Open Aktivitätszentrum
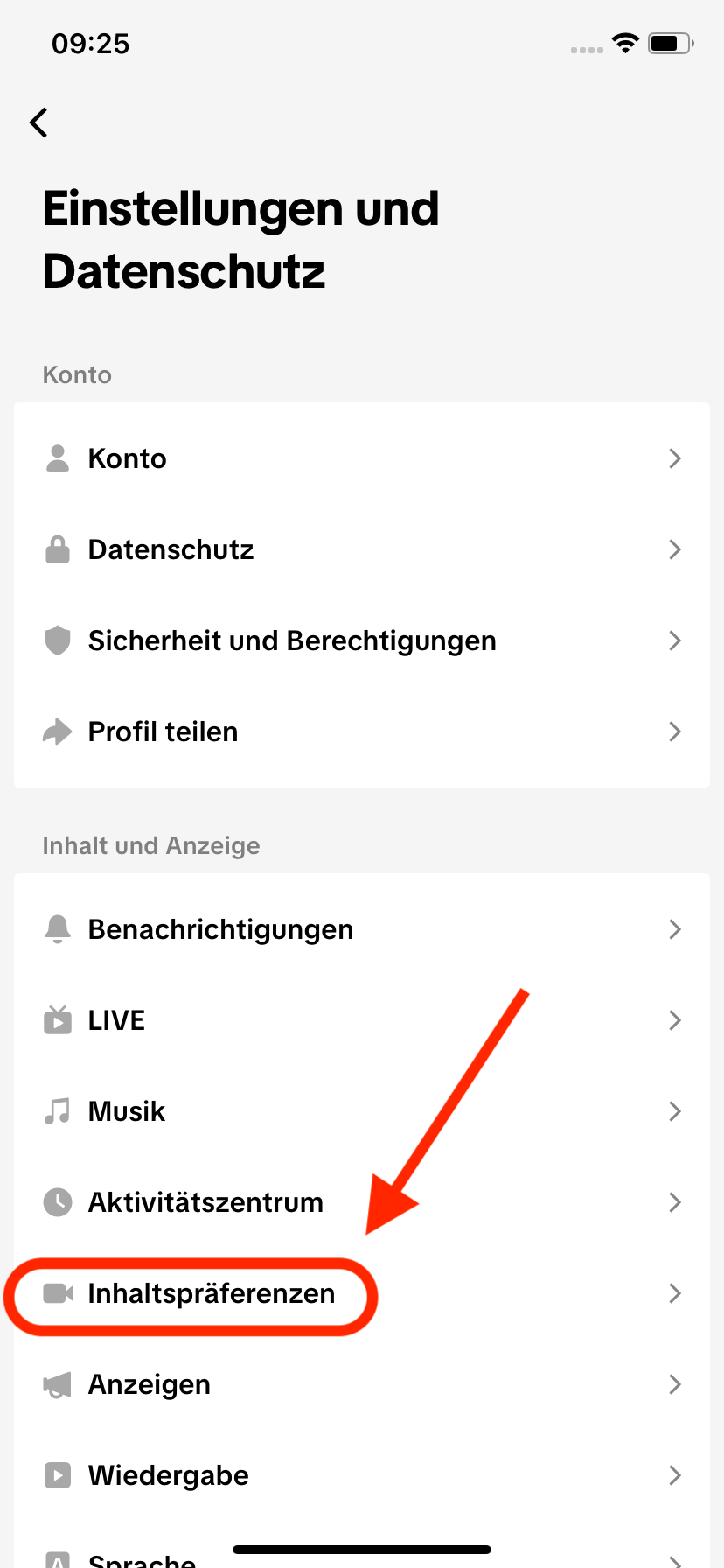724x1568 pixels. [x=362, y=1202]
